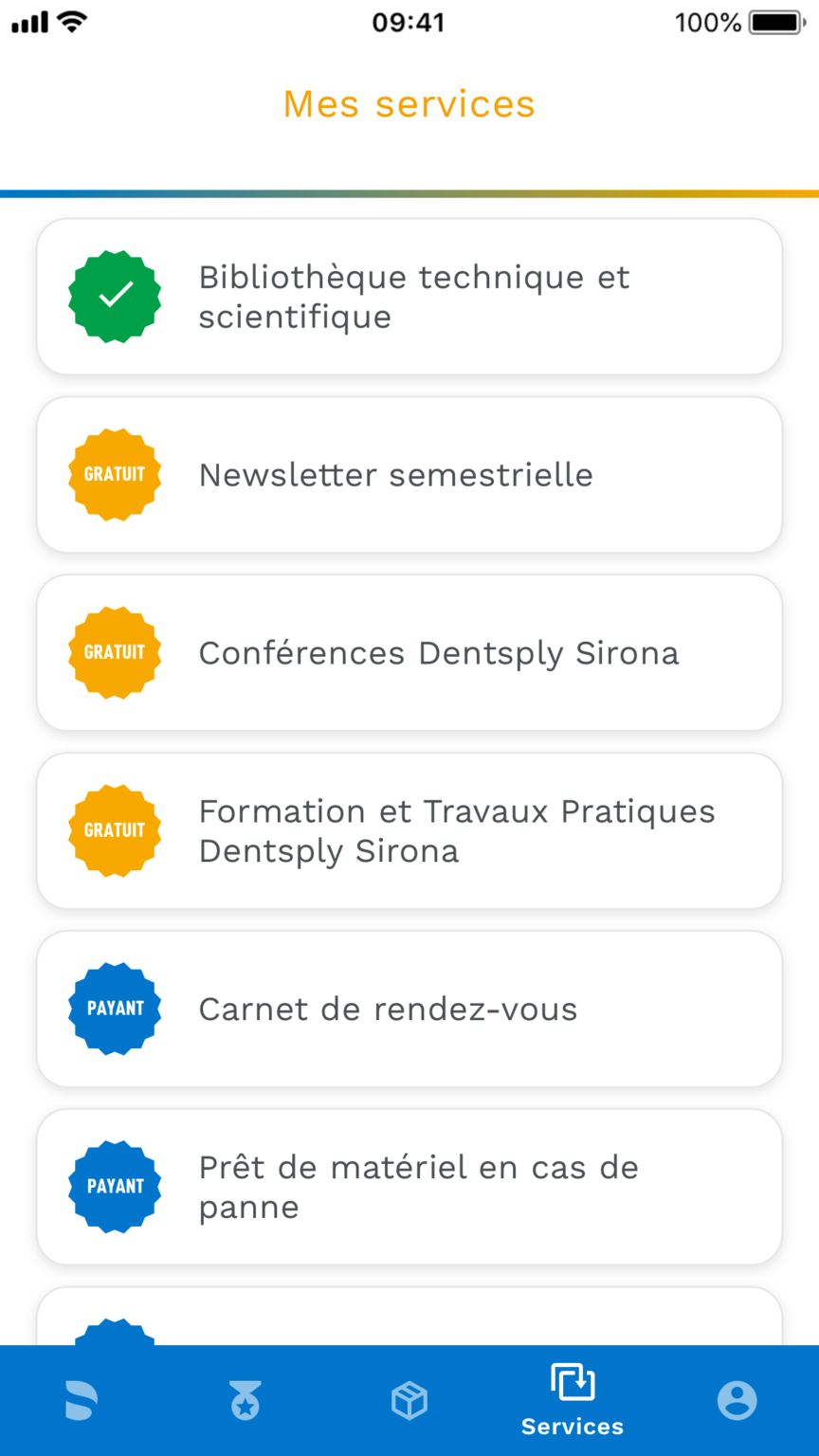Open Formation et Travaux Pratiques card
819x1456 pixels.
pyautogui.click(x=409, y=830)
